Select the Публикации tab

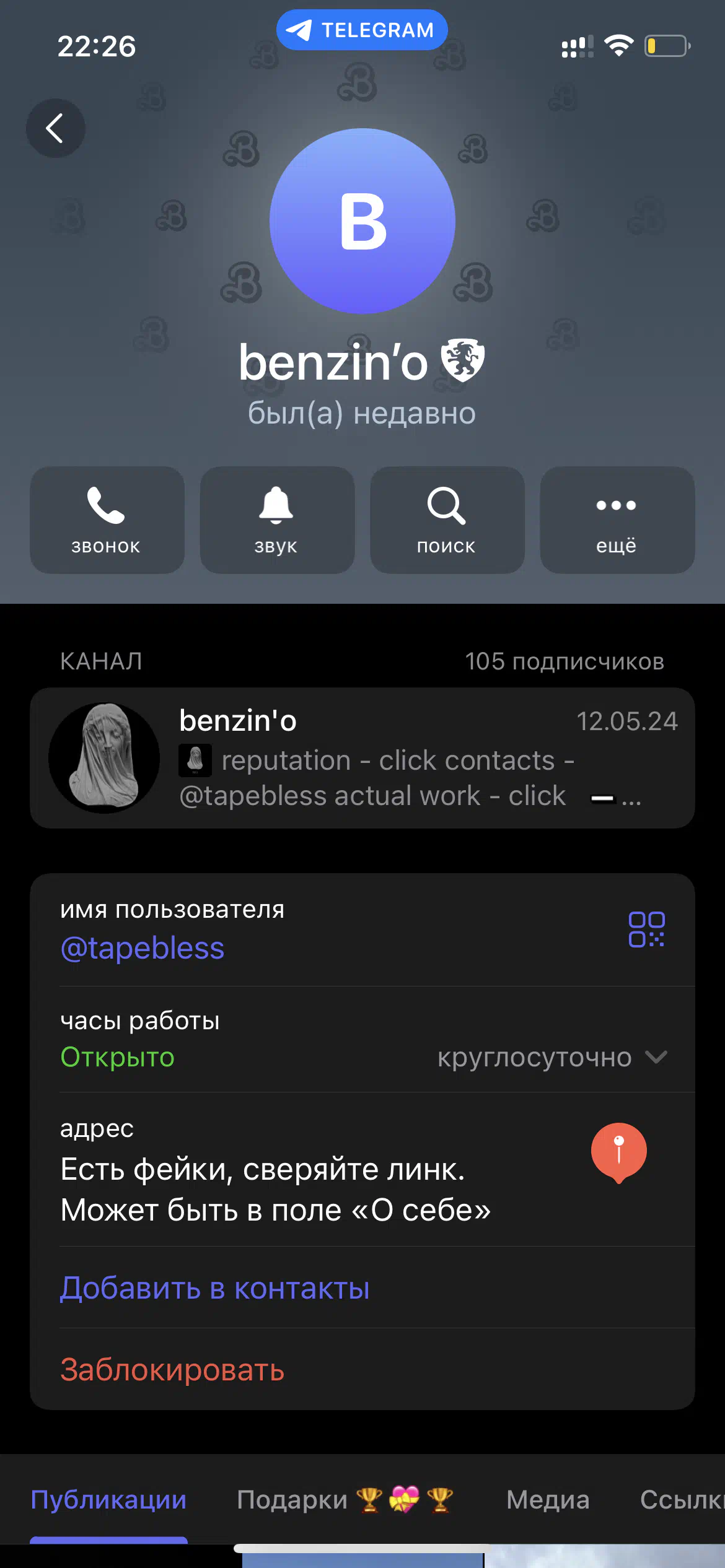coord(108,1499)
